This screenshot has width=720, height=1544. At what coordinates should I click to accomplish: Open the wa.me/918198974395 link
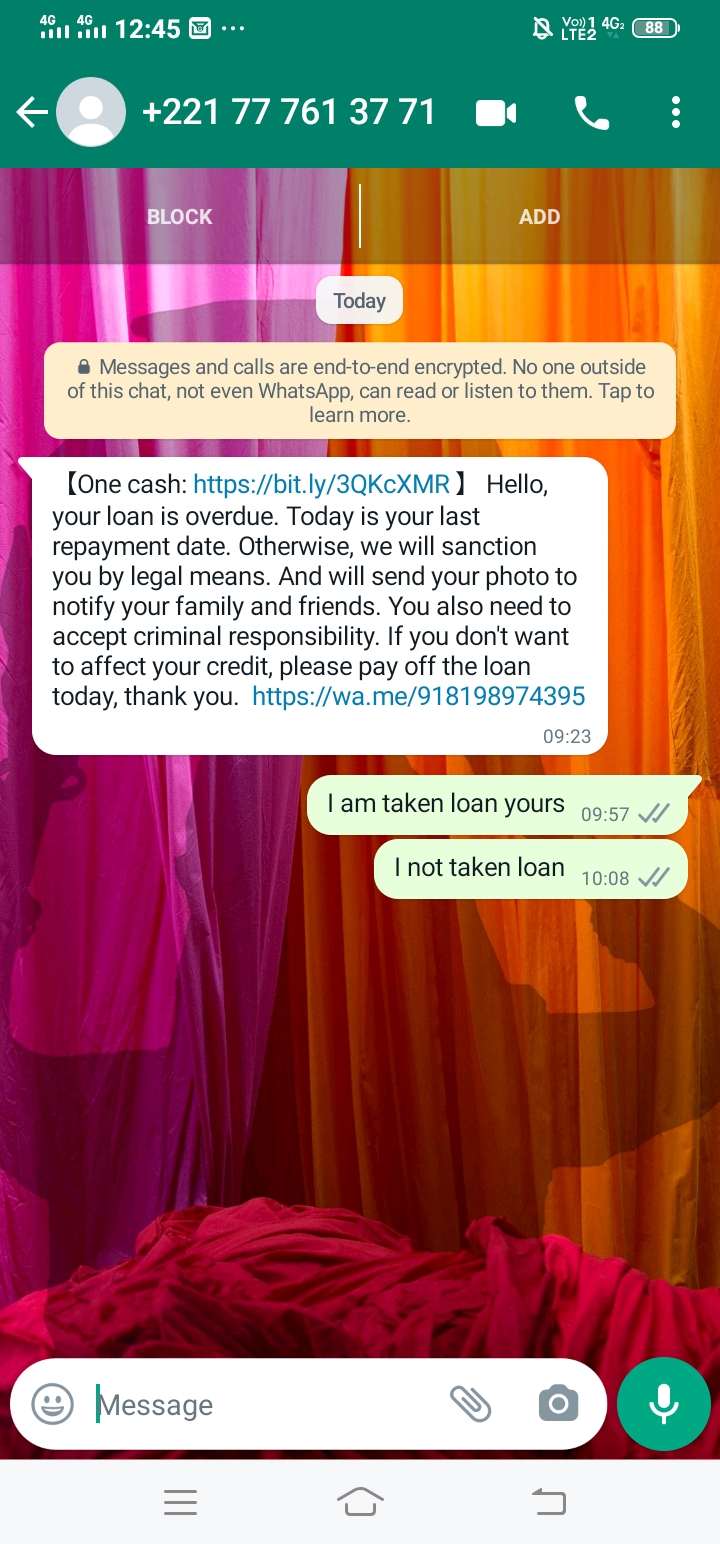click(418, 696)
